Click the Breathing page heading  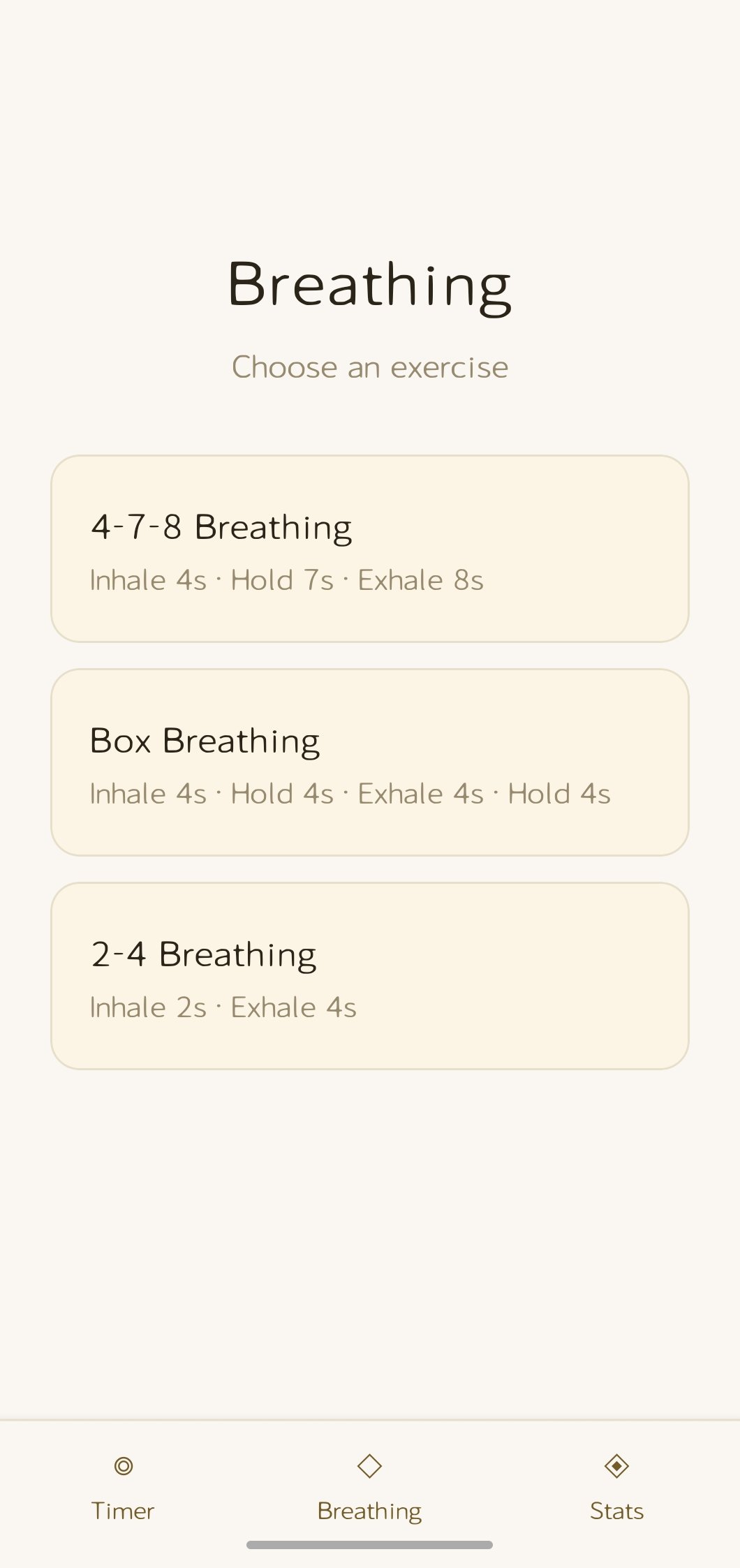click(369, 285)
